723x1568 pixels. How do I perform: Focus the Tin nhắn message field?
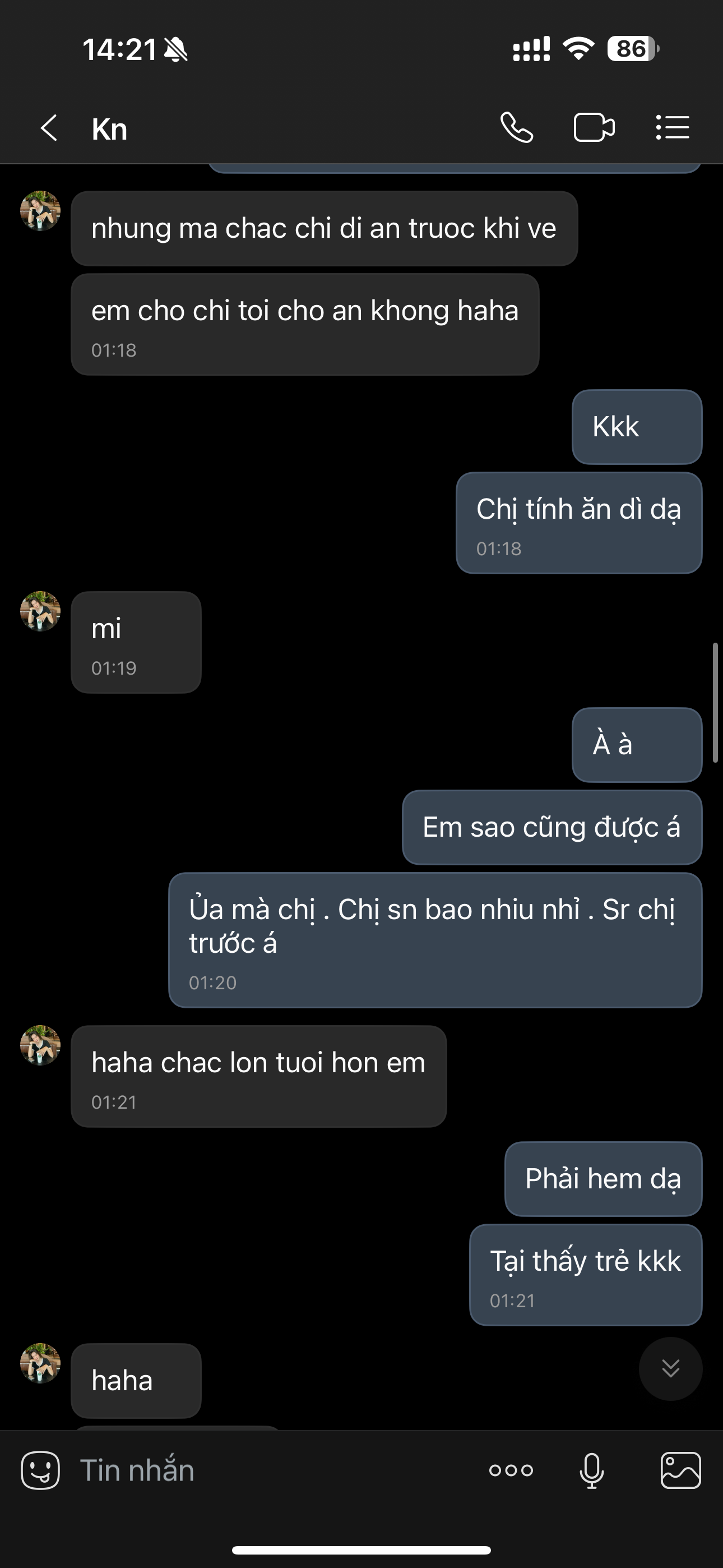click(274, 1470)
